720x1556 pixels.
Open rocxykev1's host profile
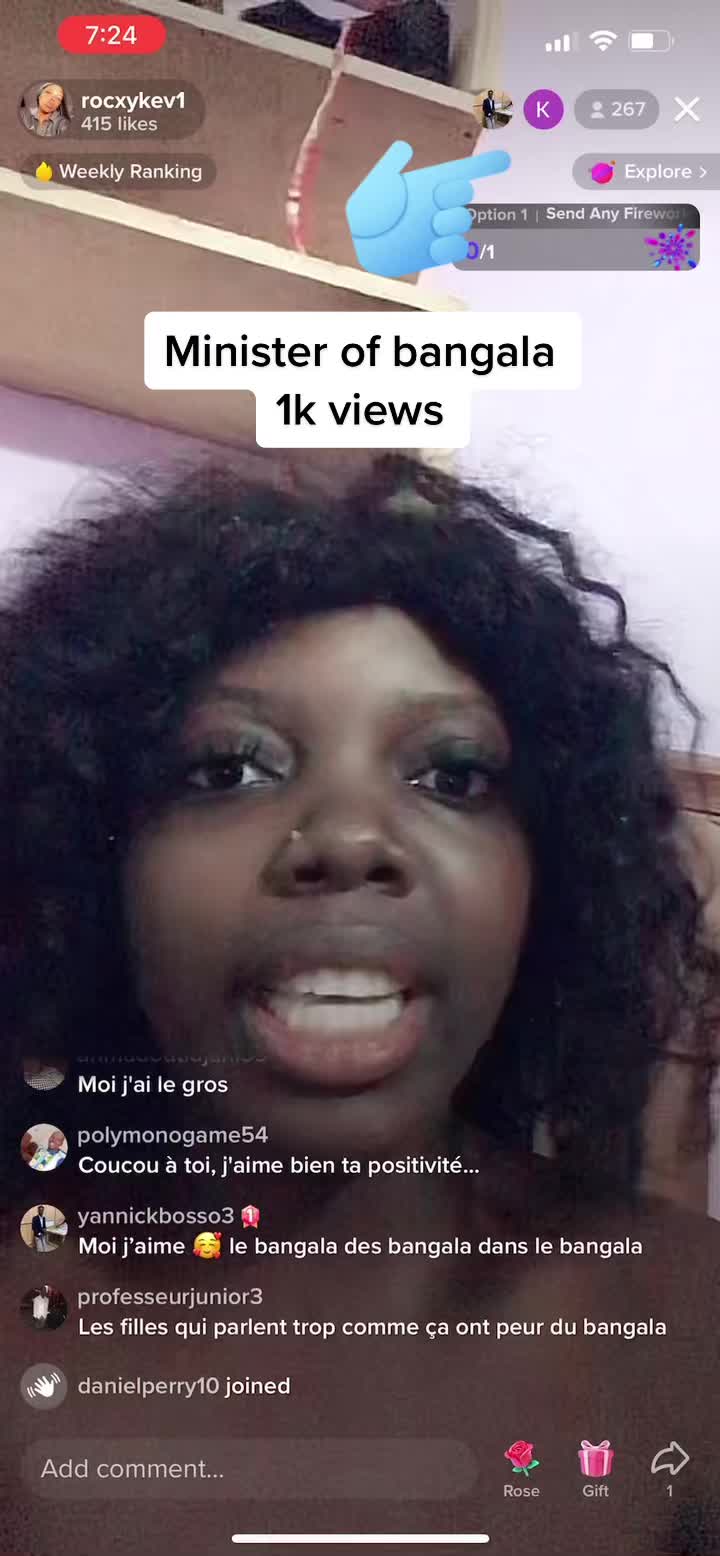(x=110, y=110)
